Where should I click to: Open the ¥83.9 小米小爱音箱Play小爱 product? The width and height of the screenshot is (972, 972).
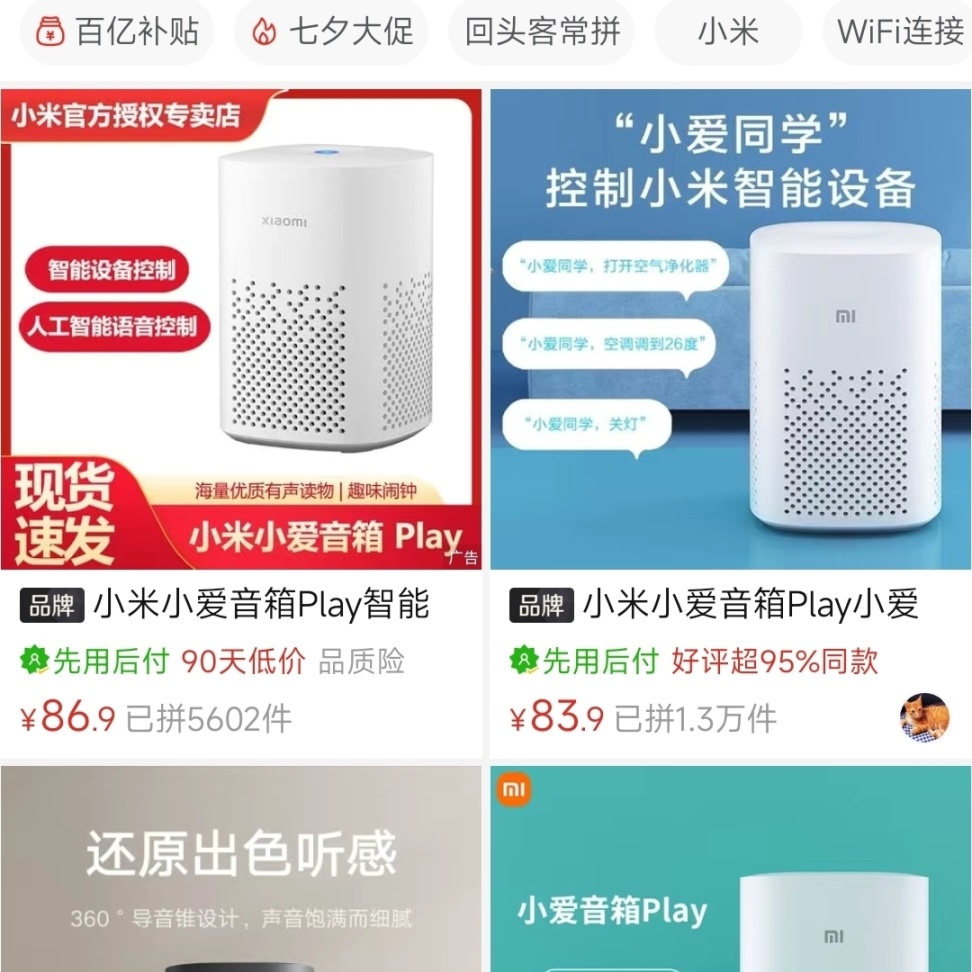tap(730, 330)
